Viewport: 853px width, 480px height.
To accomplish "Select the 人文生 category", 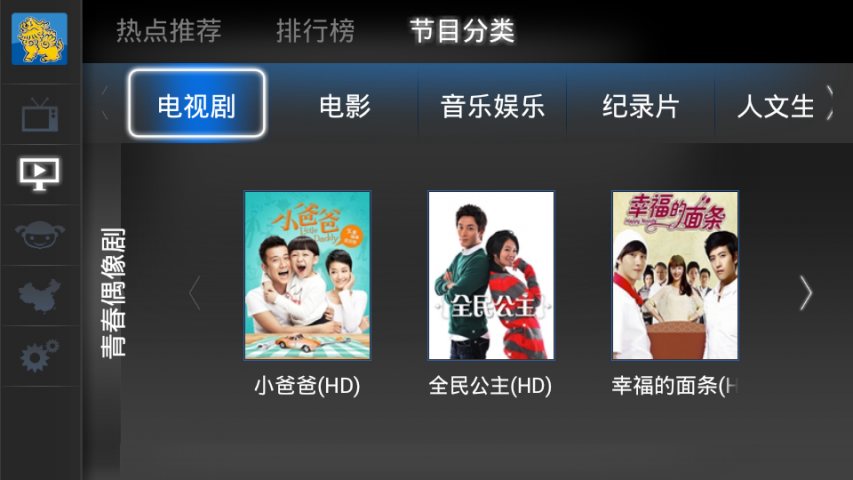I will tap(775, 106).
